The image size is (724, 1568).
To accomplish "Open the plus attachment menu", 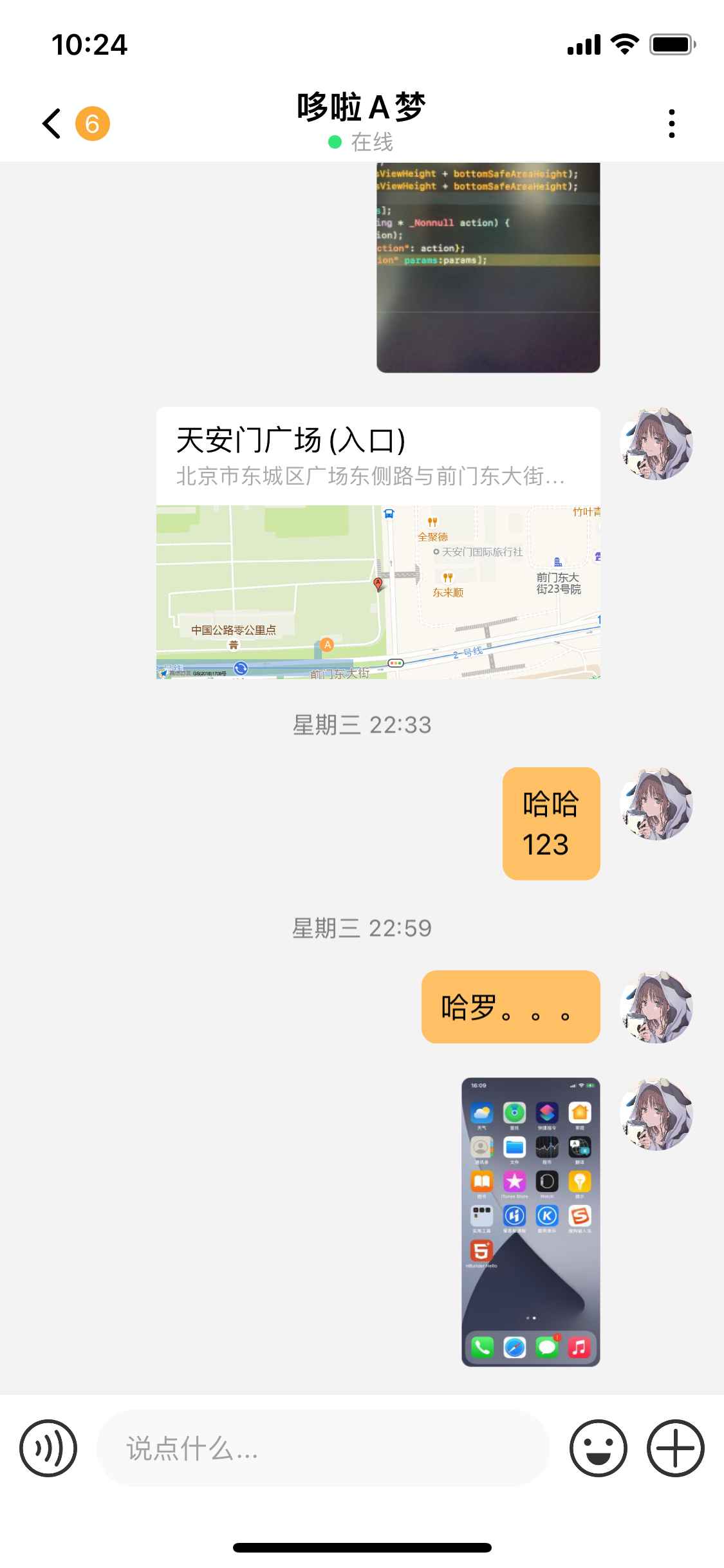I will tap(676, 1448).
